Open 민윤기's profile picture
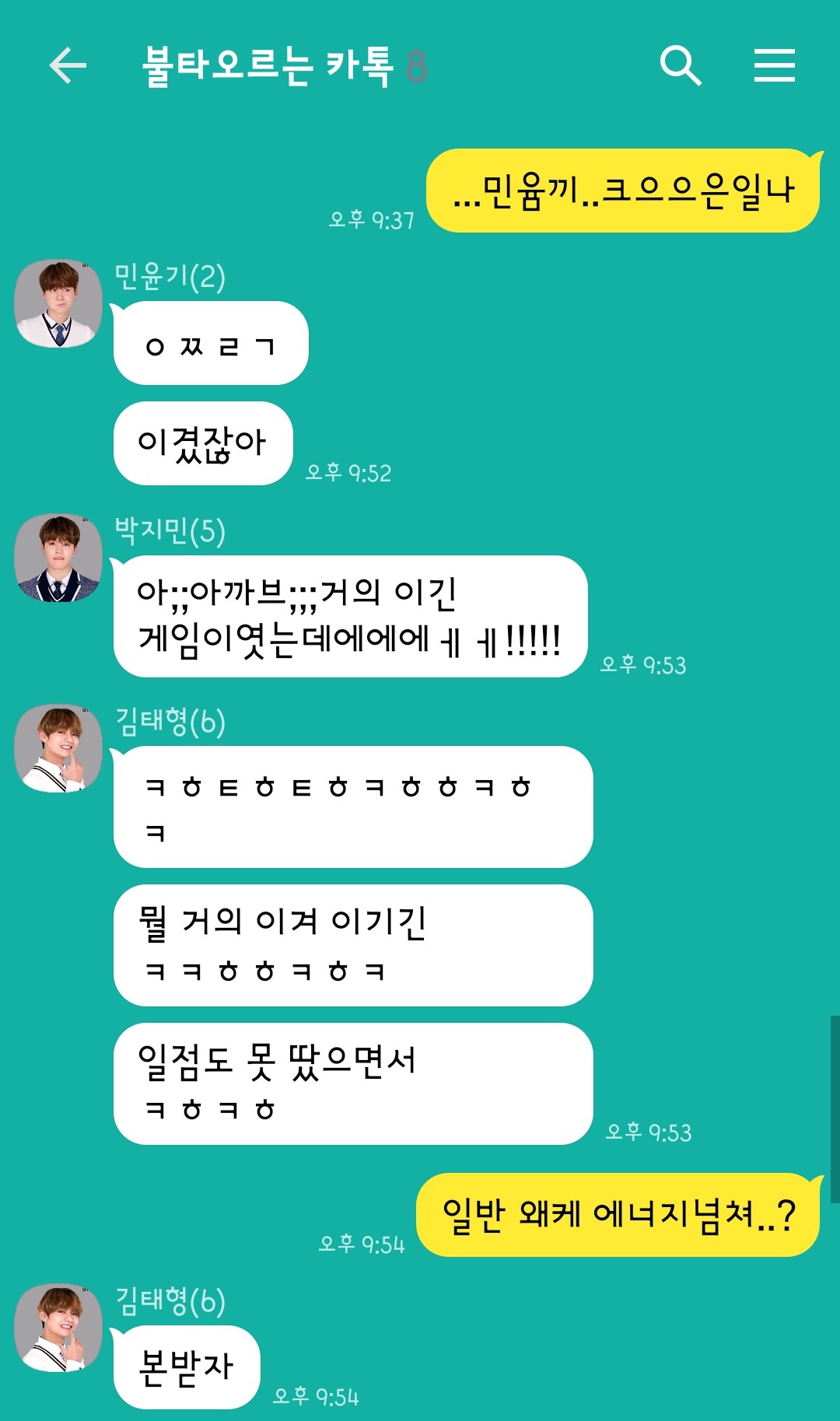Viewport: 840px width, 1421px height. pos(58,303)
